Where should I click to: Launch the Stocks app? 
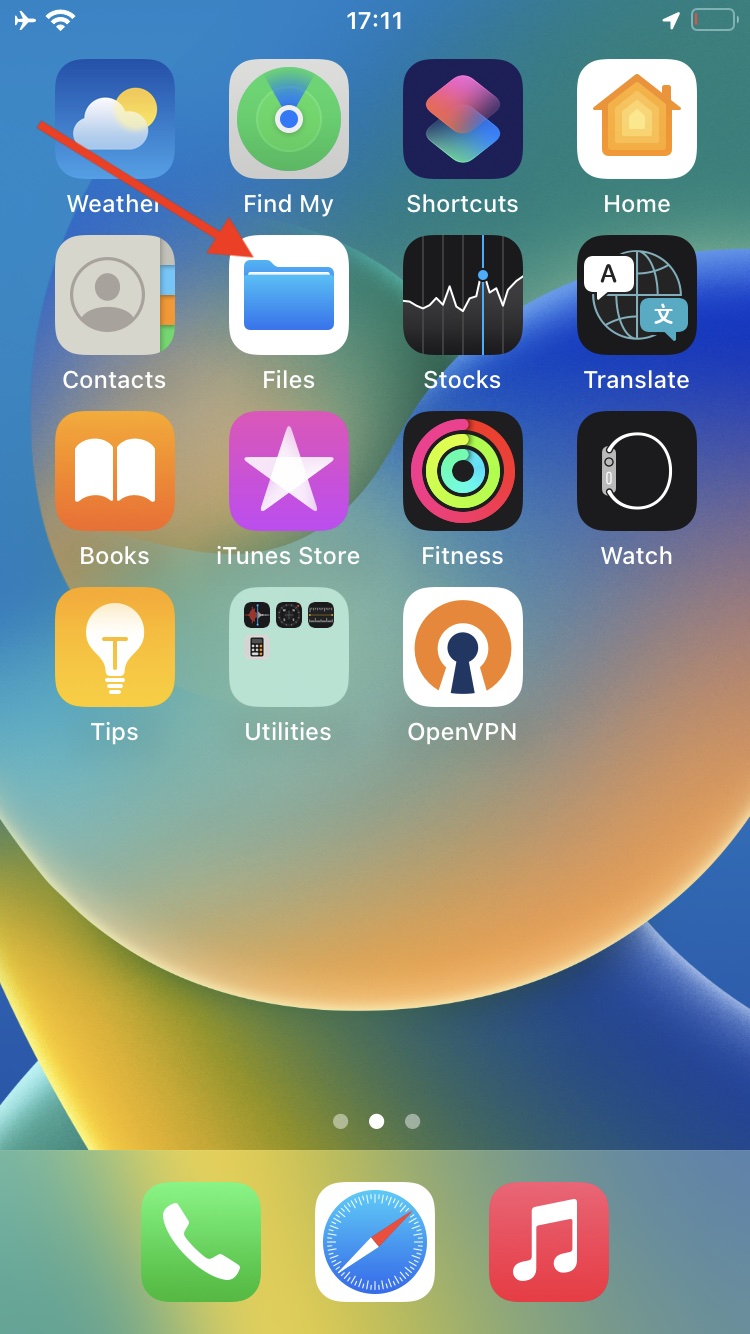tap(463, 295)
